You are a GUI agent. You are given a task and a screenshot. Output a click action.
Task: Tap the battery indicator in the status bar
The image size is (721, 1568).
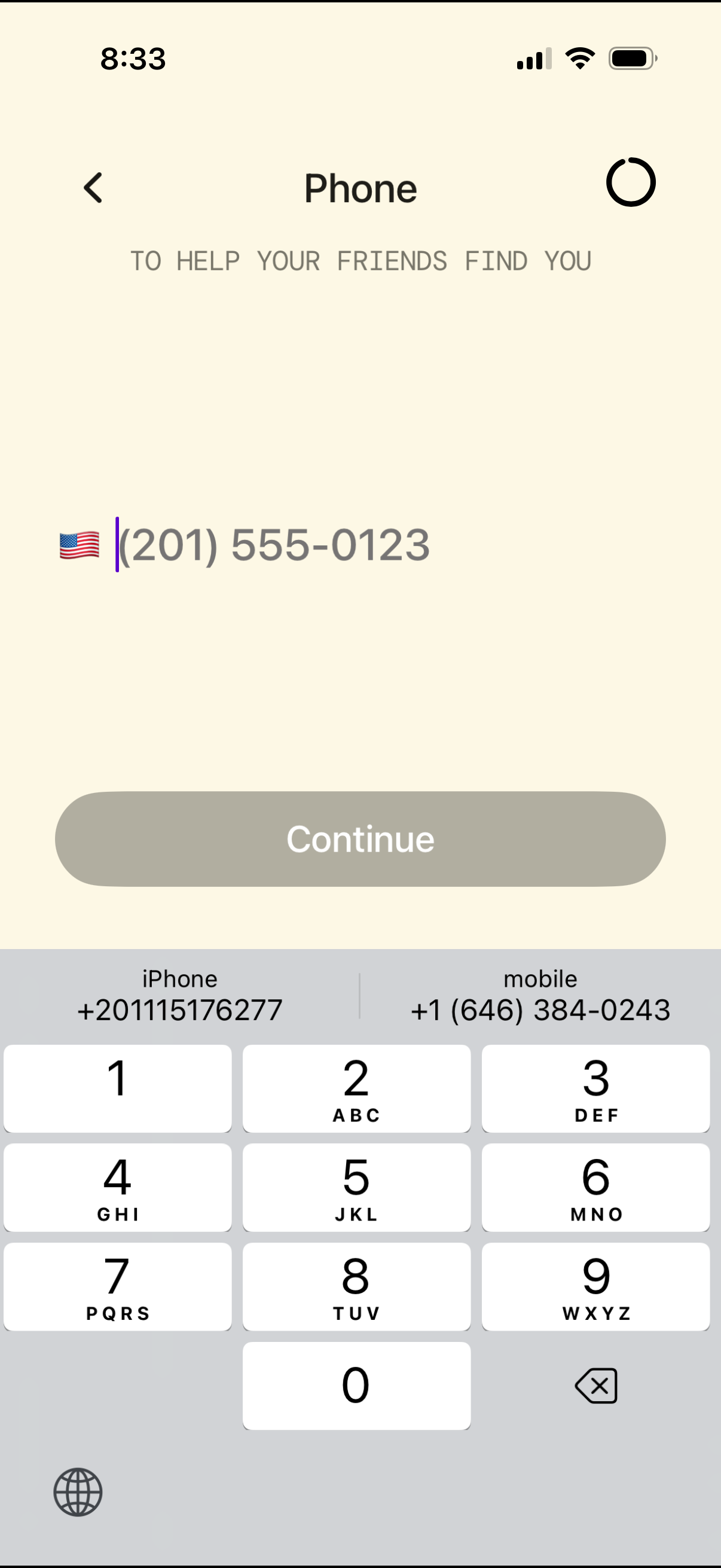click(x=632, y=57)
